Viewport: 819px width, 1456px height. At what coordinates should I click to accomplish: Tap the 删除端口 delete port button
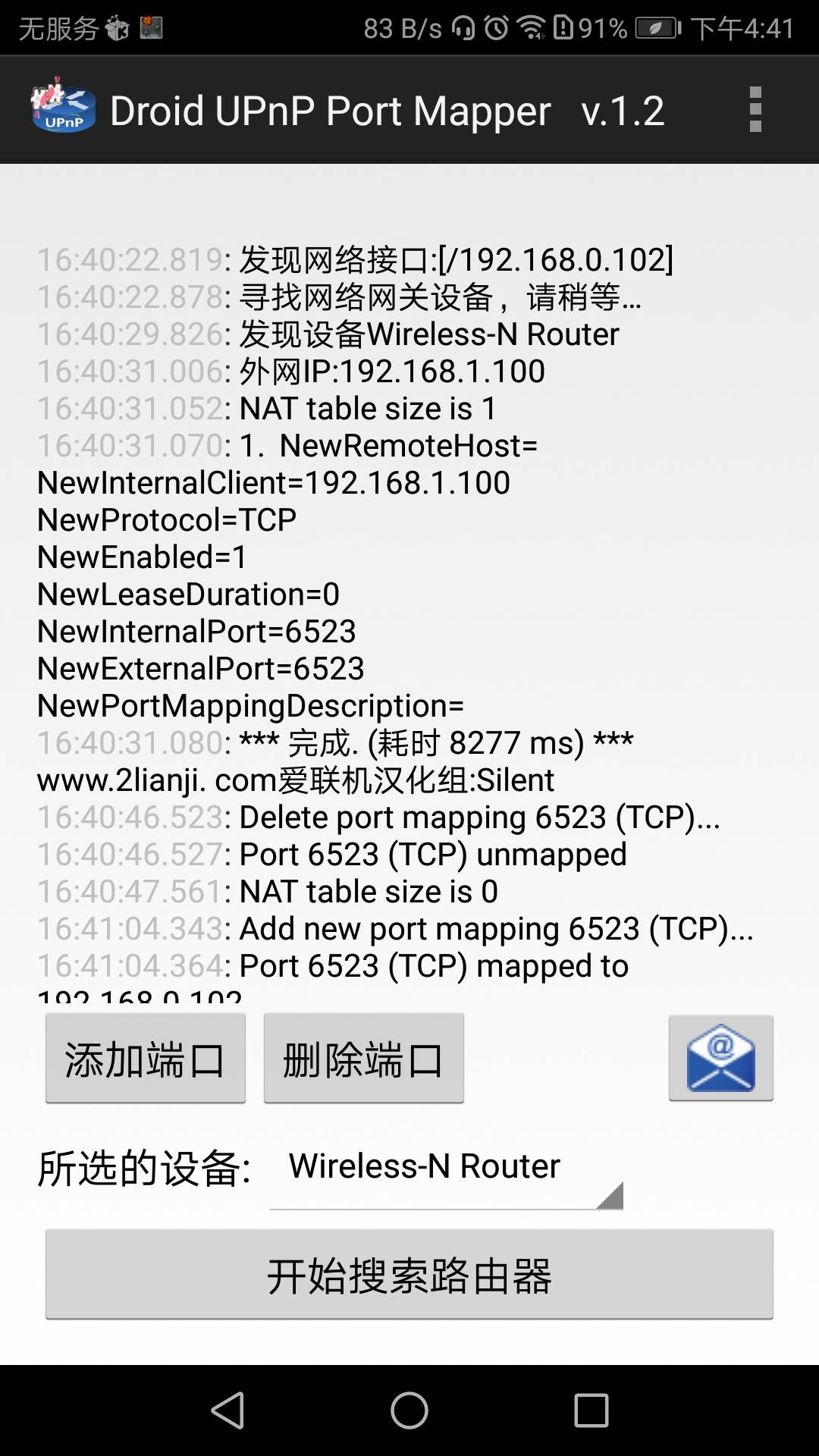click(x=363, y=1058)
